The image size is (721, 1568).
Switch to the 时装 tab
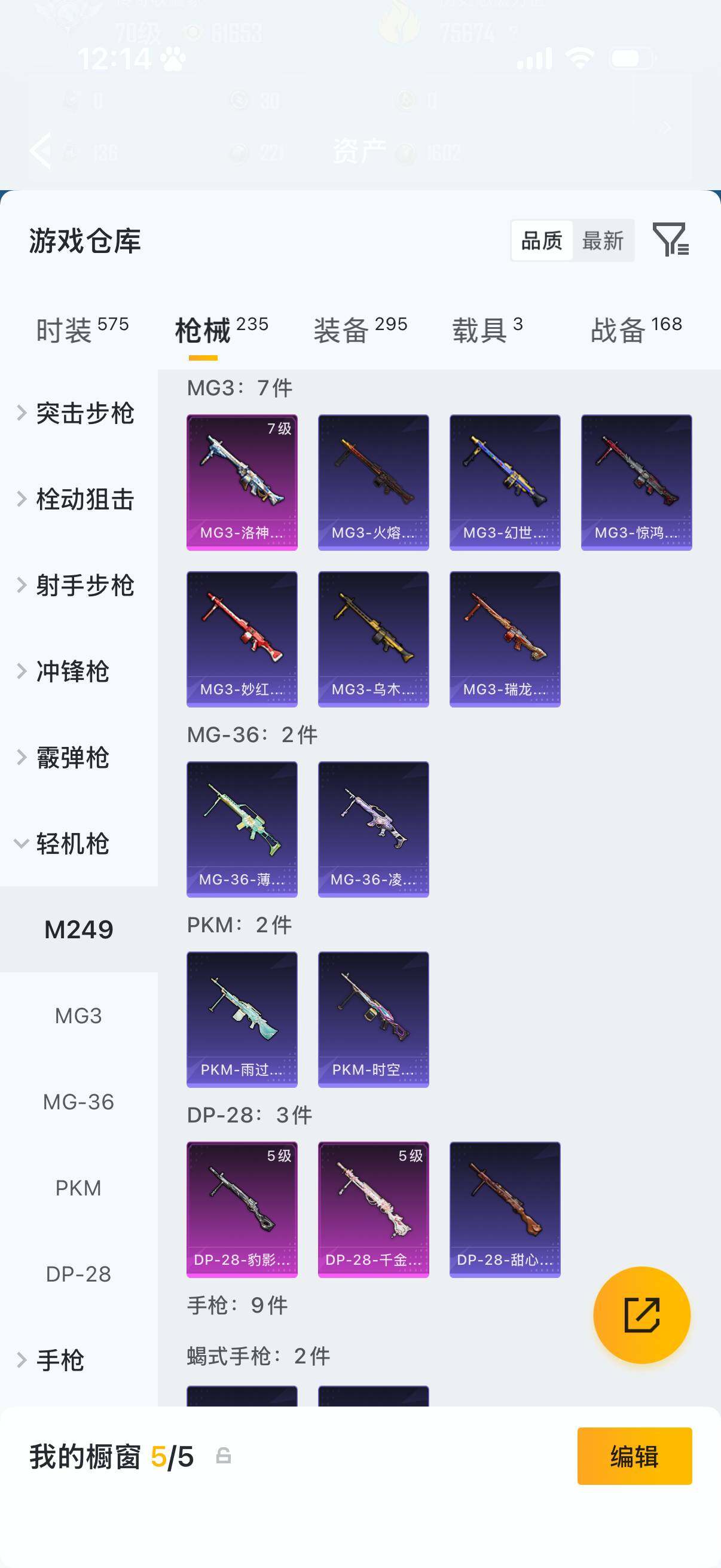tap(82, 330)
